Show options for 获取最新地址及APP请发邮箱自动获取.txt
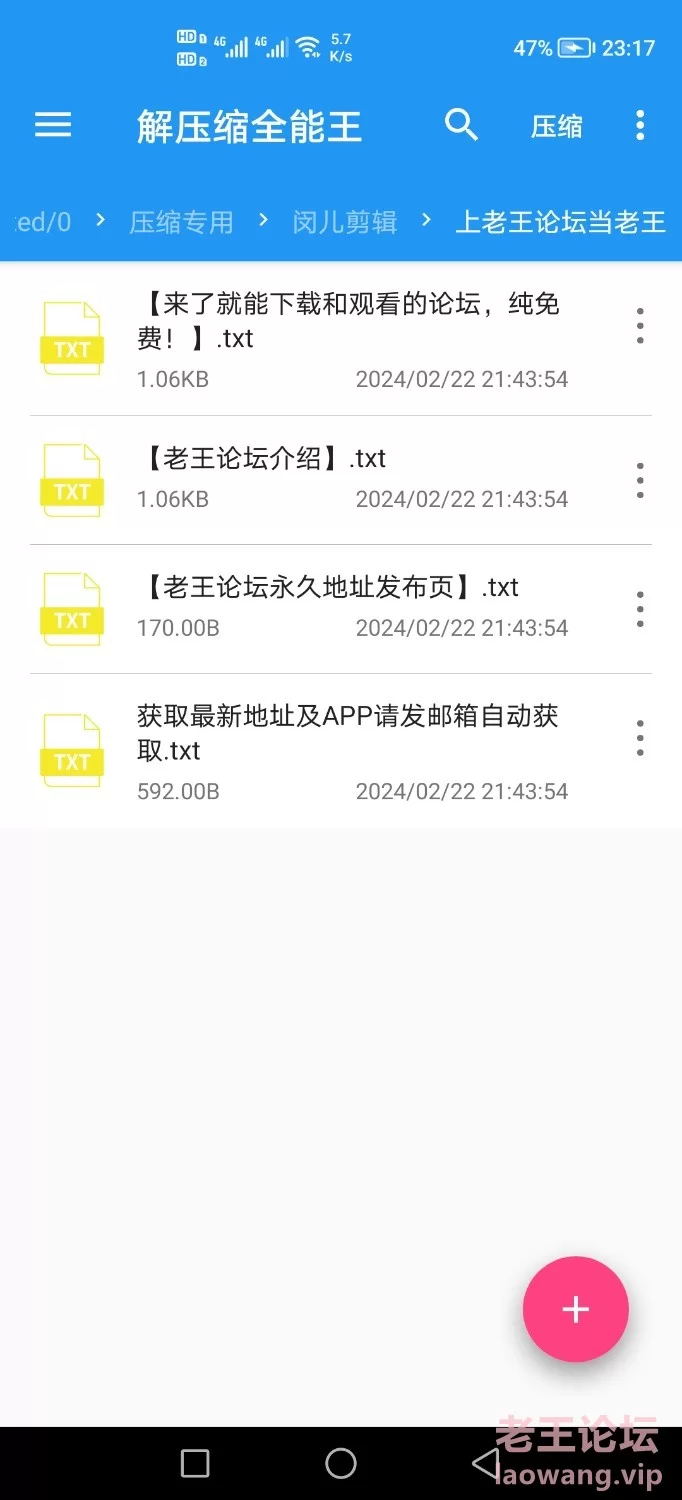The image size is (682, 1500). [x=640, y=738]
